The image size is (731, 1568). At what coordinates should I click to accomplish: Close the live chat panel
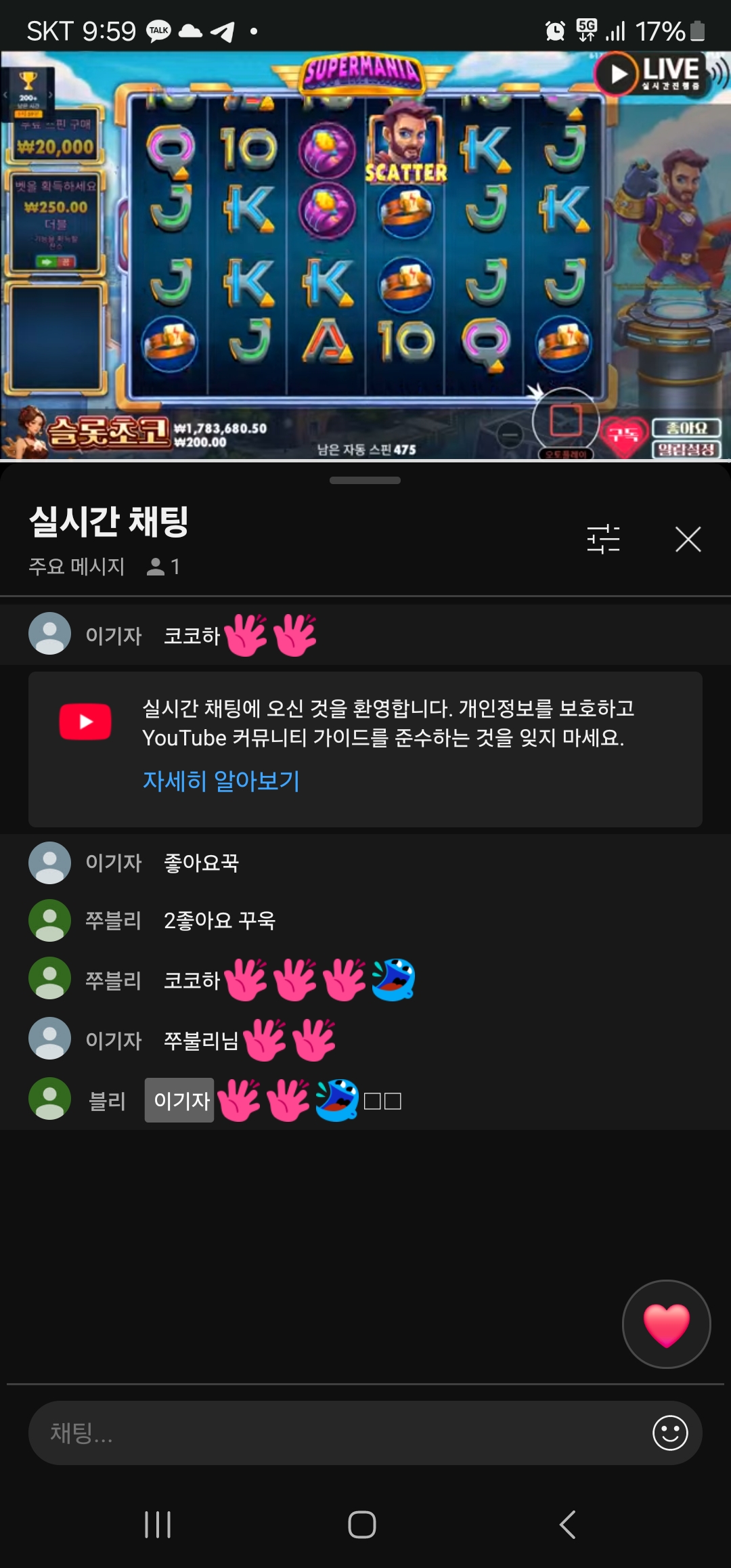click(688, 540)
